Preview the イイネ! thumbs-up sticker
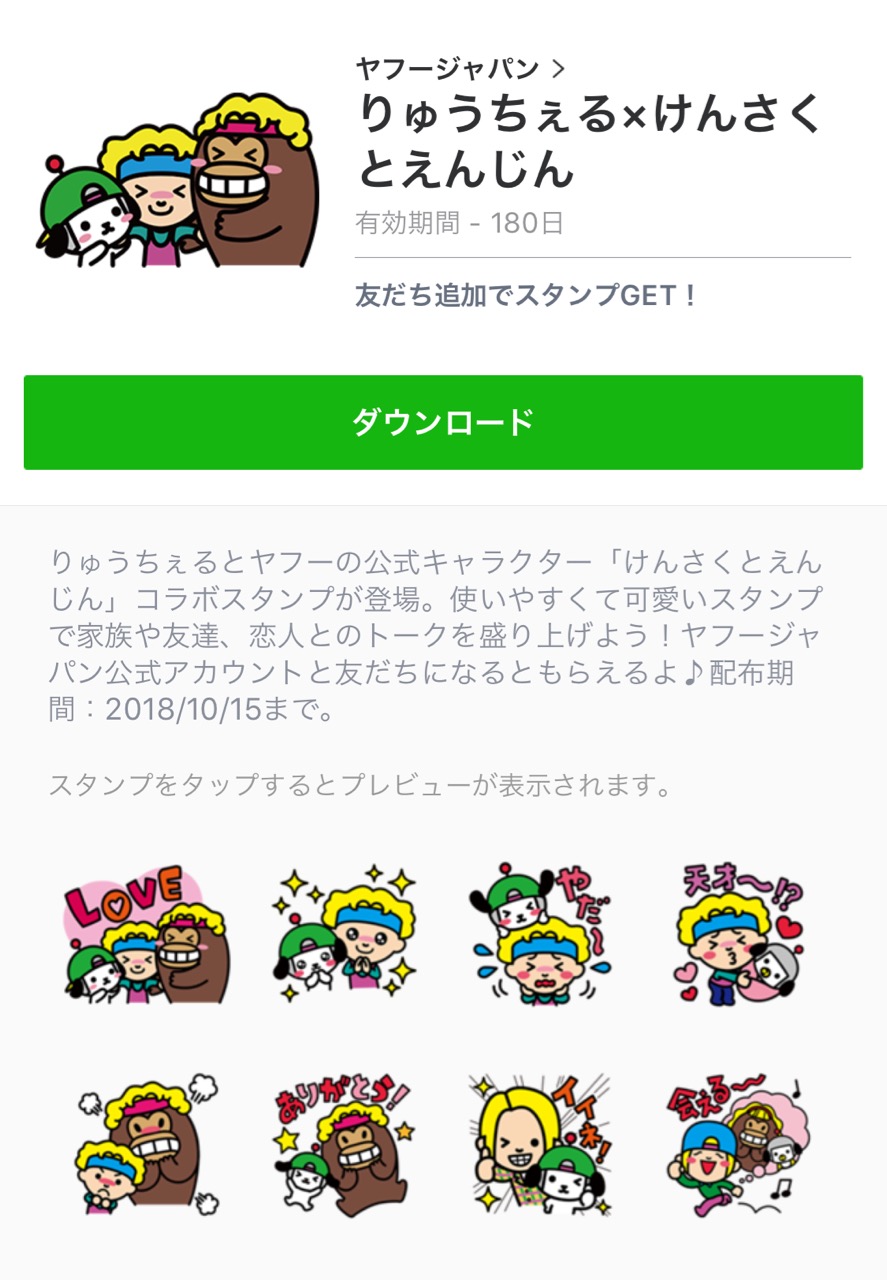 coord(541,1144)
